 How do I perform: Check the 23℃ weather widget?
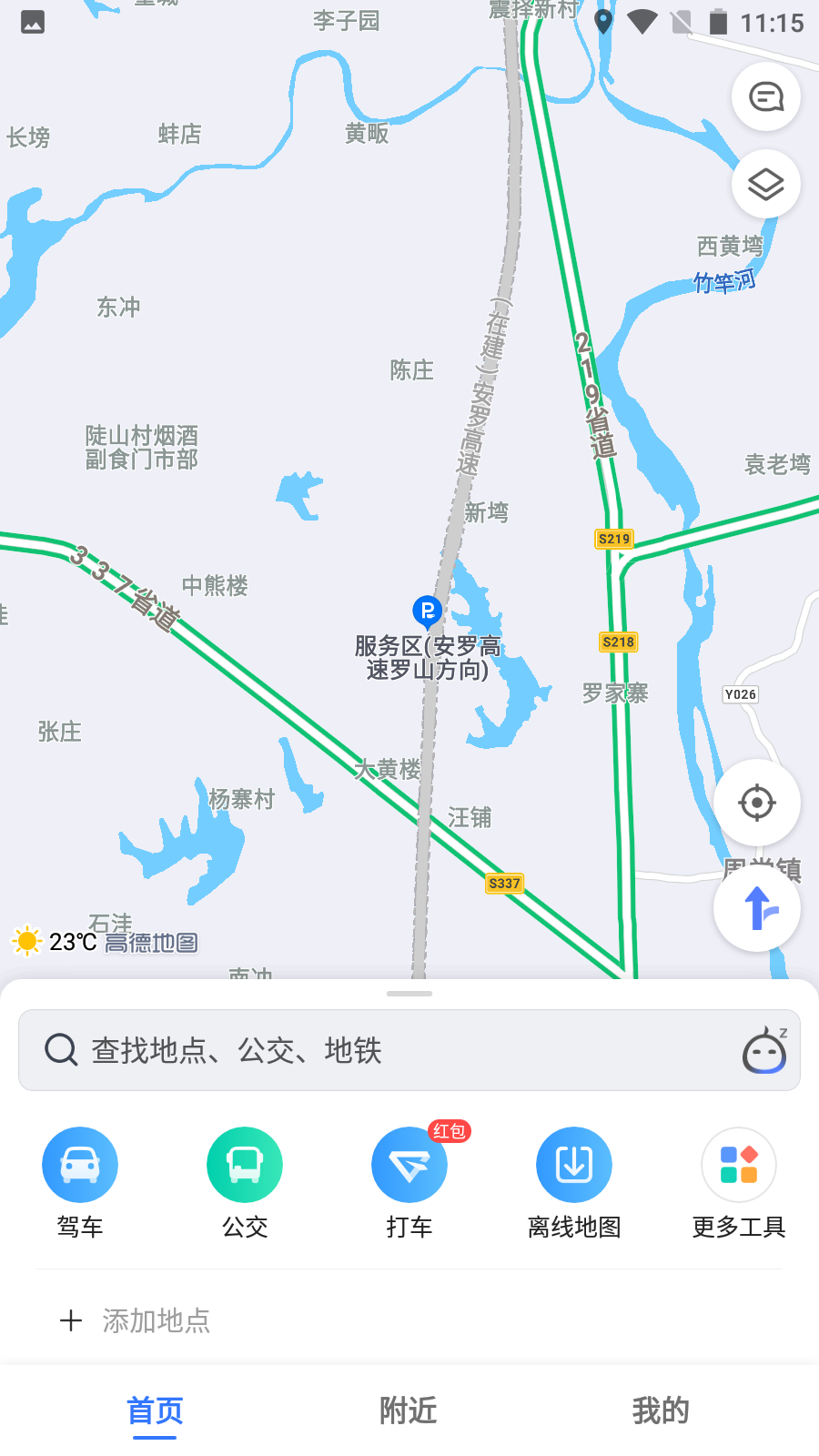click(x=55, y=941)
